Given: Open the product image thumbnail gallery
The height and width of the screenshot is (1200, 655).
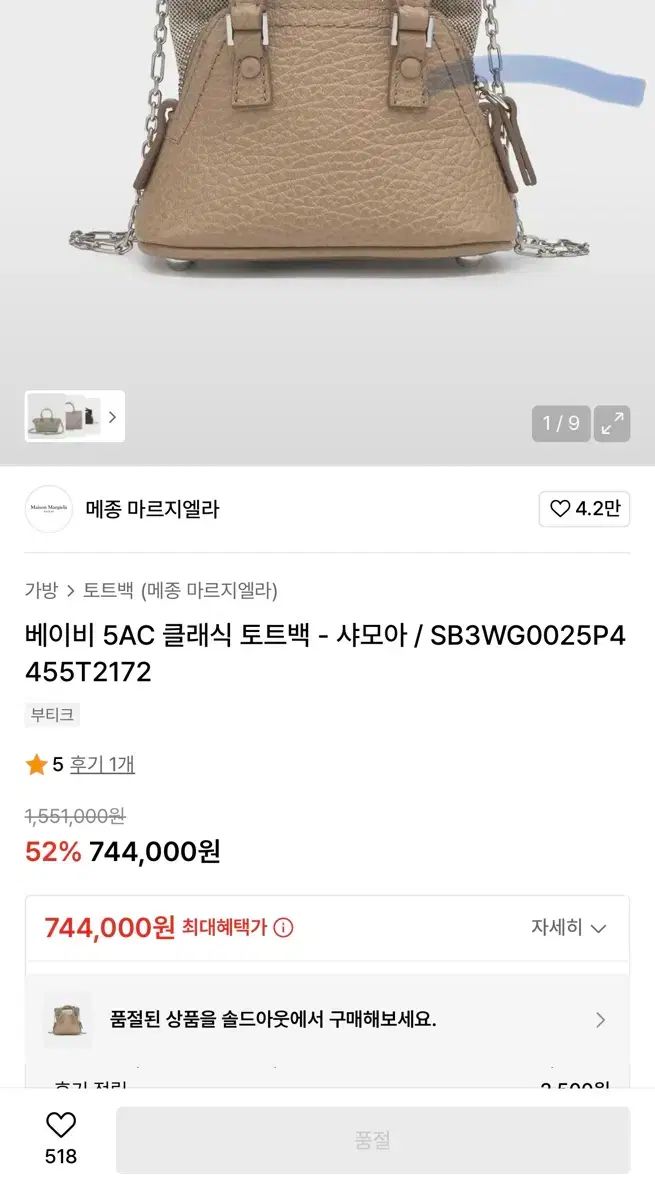Looking at the screenshot, I should pyautogui.click(x=75, y=416).
